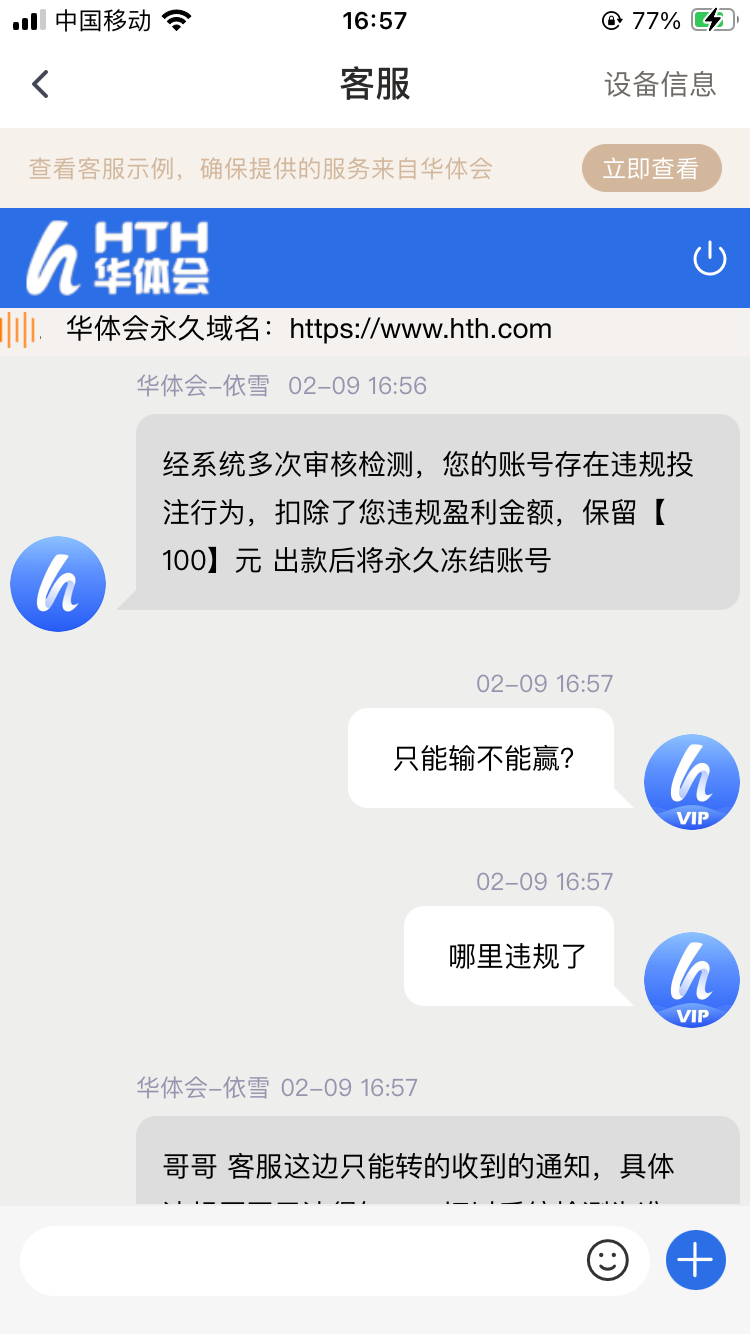Image resolution: width=750 pixels, height=1334 pixels.
Task: Focus the message input field
Action: [300, 1260]
